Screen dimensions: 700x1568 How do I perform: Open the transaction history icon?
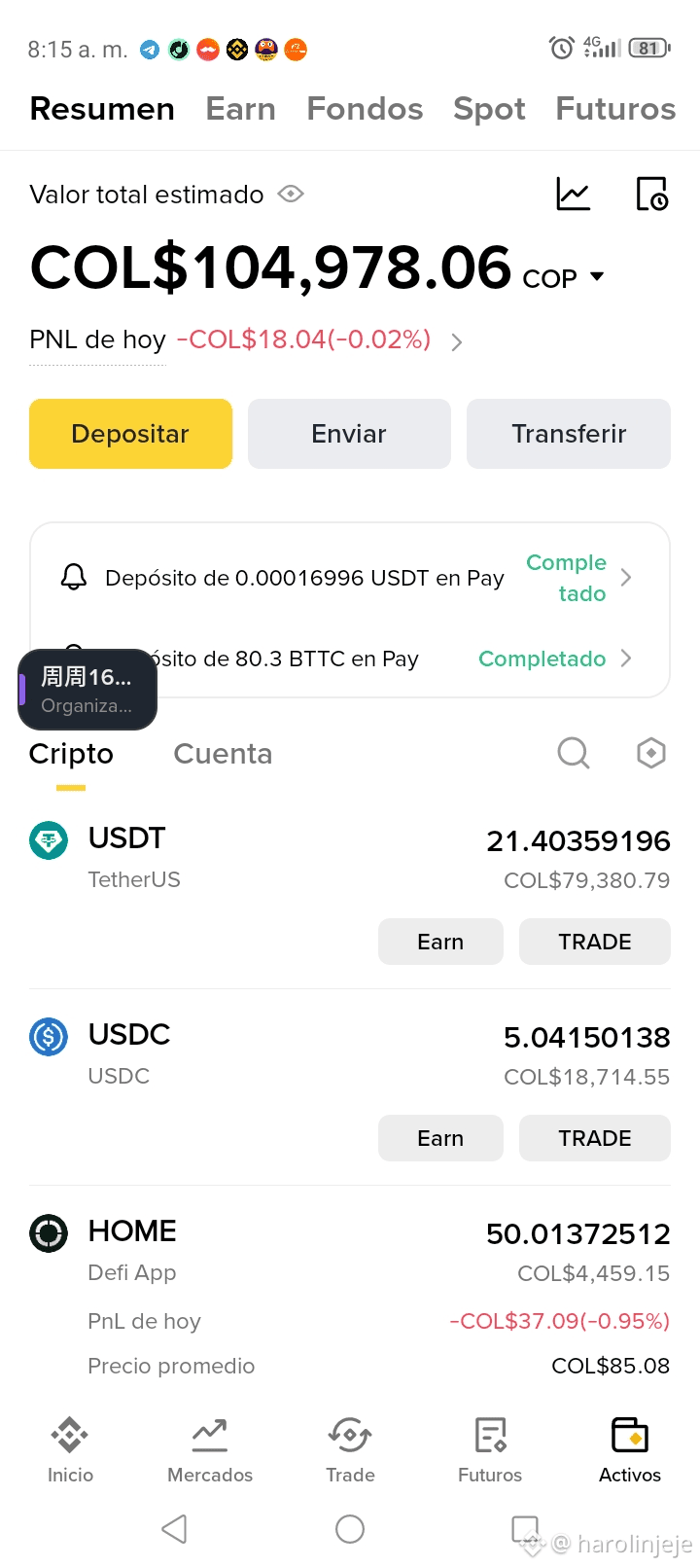point(651,195)
